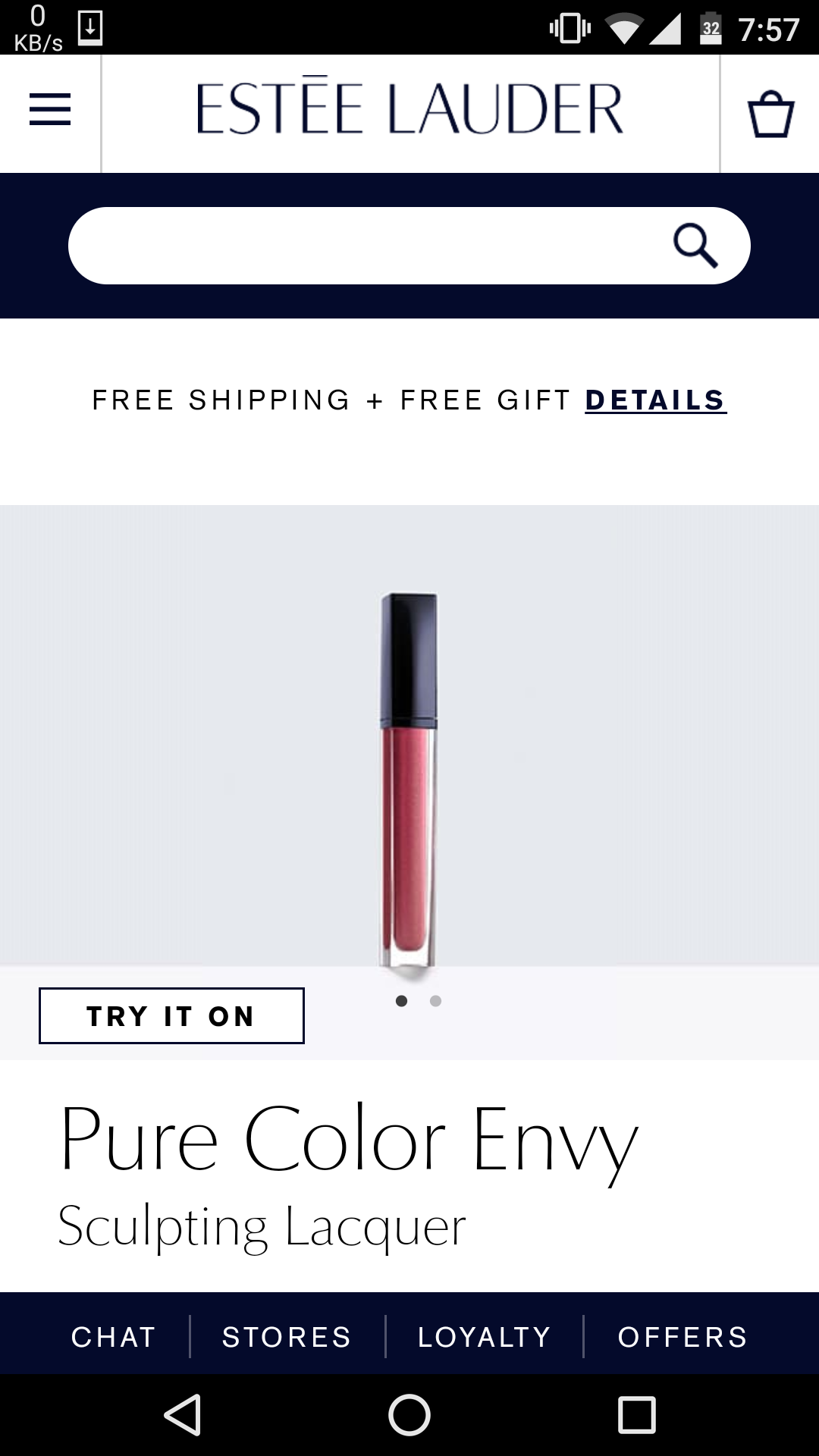This screenshot has width=819, height=1456.
Task: Tap the Try It On button
Action: click(x=171, y=1015)
